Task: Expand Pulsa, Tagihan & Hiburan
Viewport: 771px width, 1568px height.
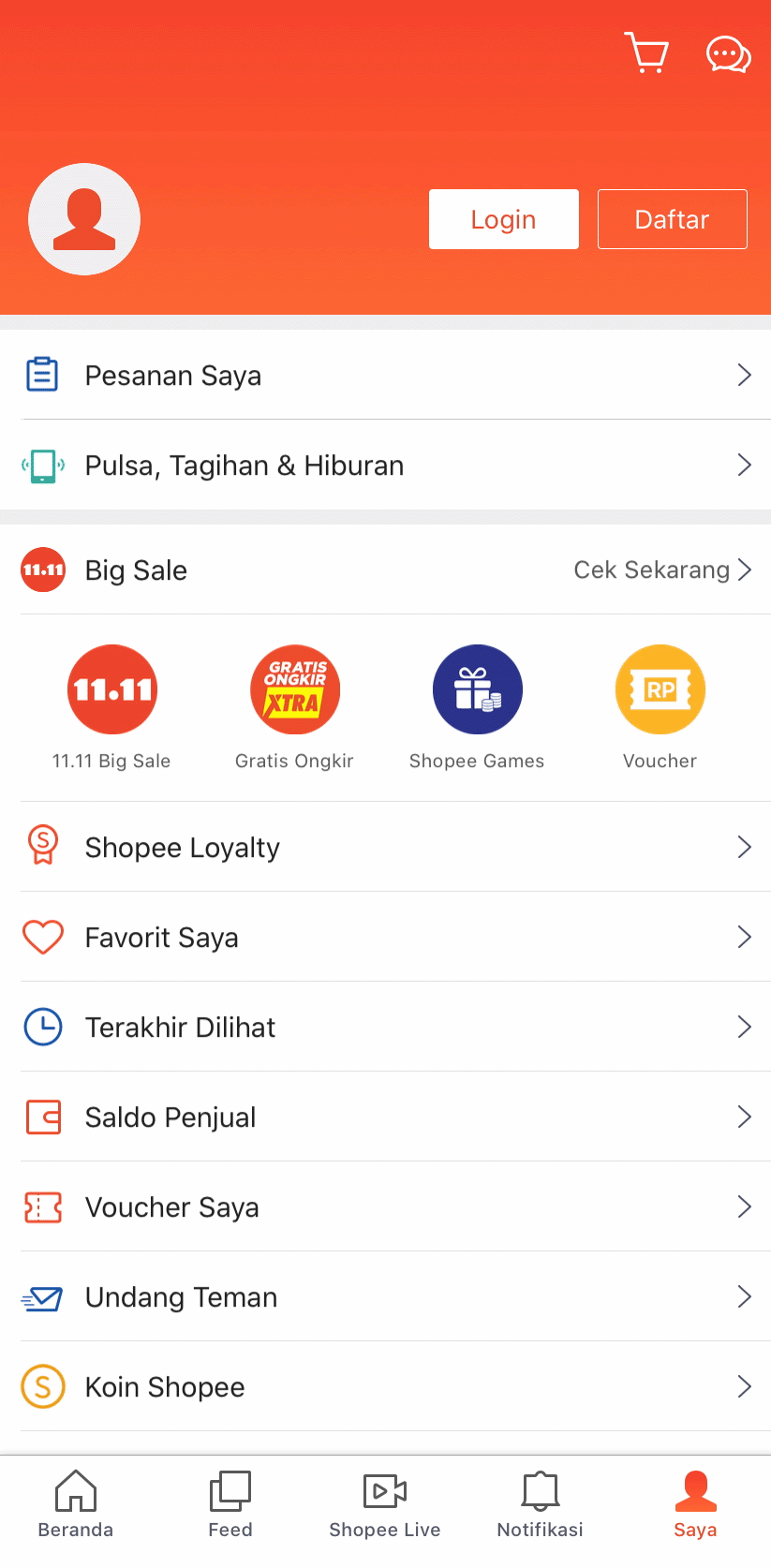Action: coord(744,465)
